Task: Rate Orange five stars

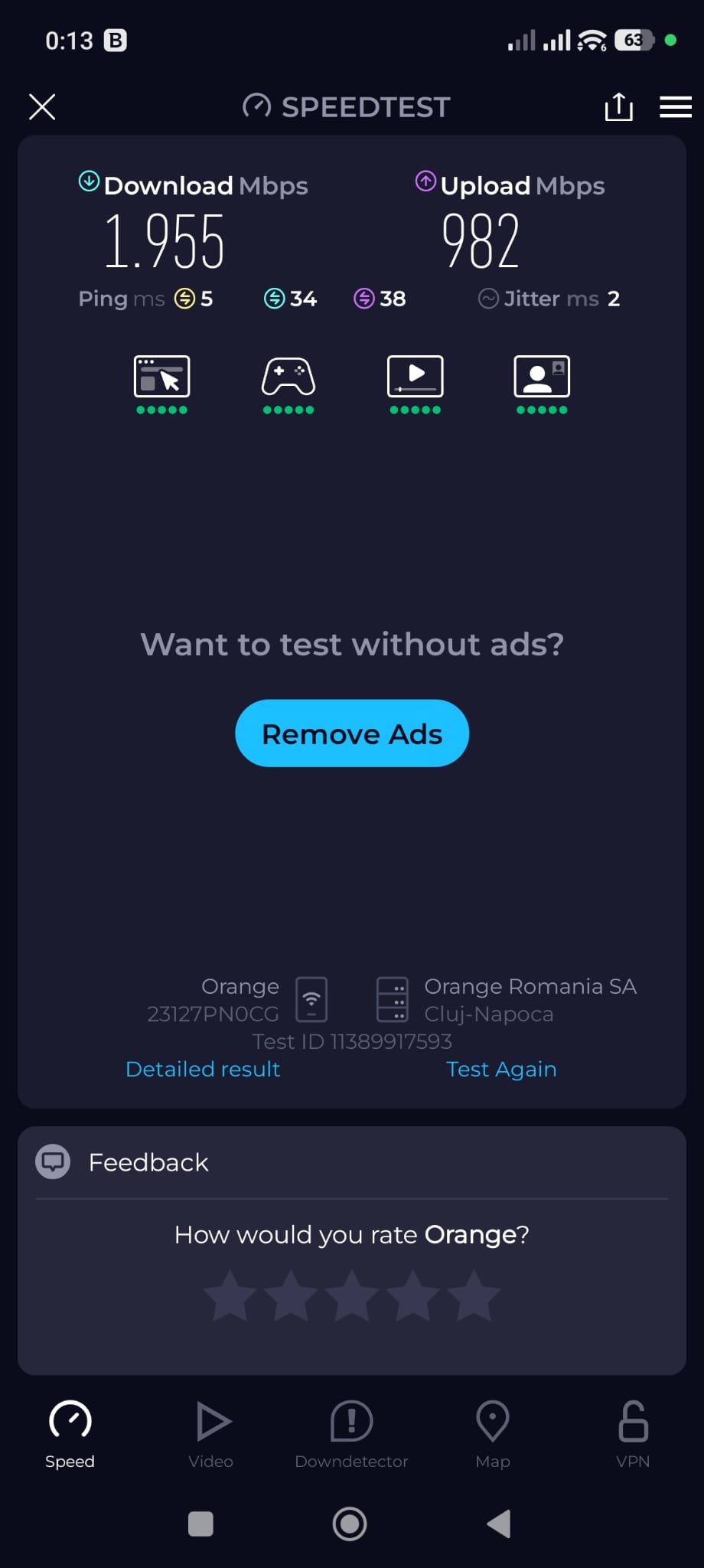Action: [x=474, y=1295]
